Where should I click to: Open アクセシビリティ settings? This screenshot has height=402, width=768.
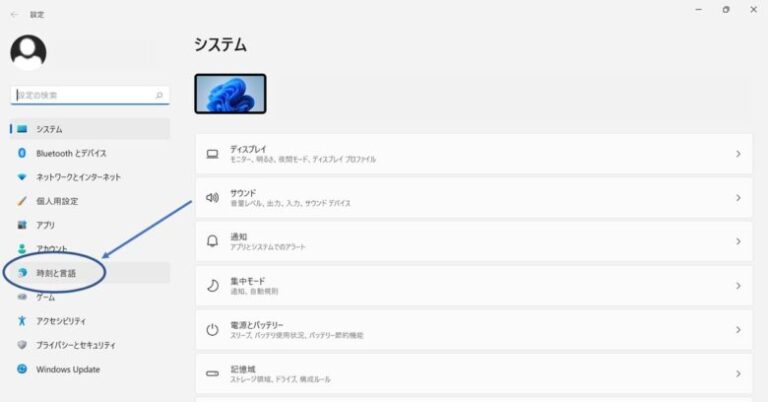[x=60, y=321]
